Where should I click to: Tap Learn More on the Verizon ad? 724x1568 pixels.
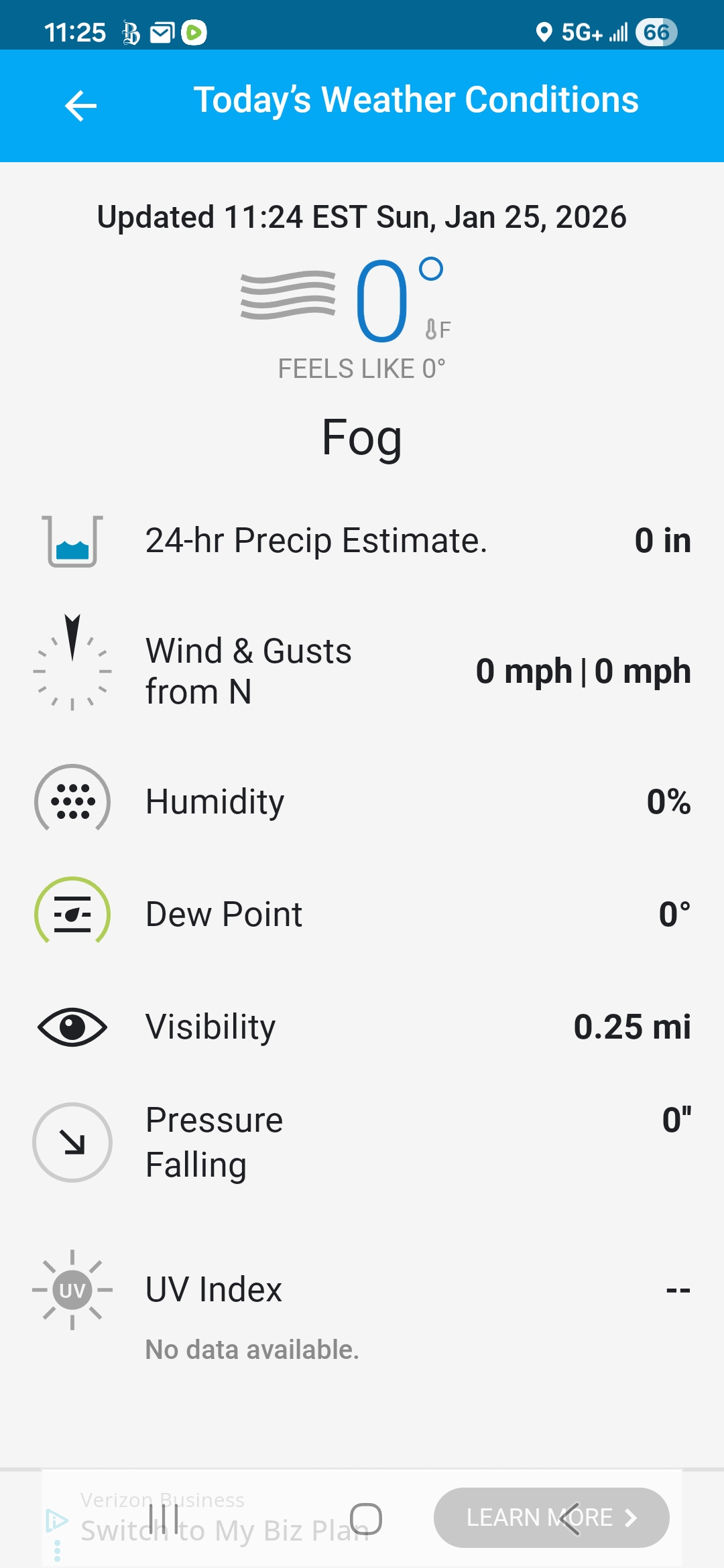tap(550, 1517)
